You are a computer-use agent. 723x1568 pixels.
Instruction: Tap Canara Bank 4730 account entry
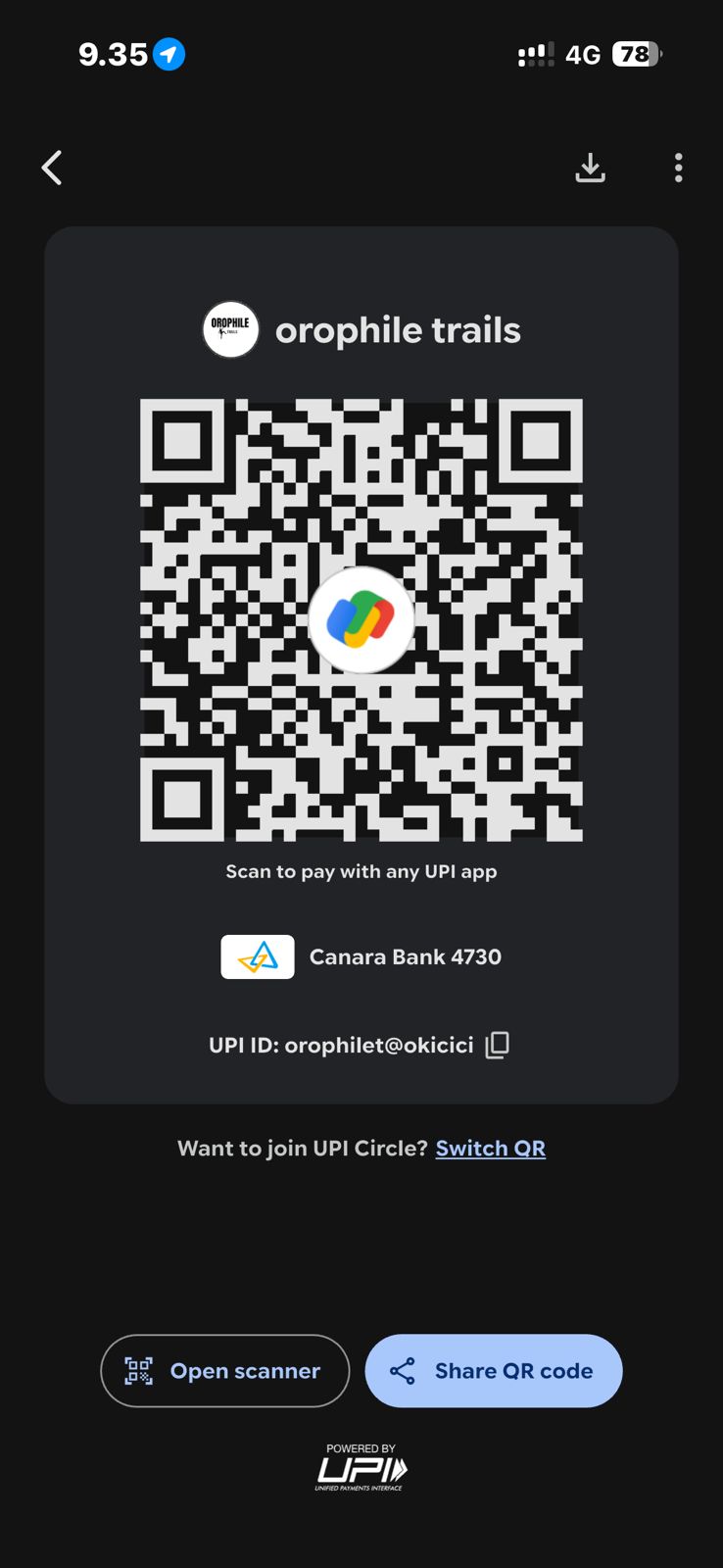(x=405, y=956)
